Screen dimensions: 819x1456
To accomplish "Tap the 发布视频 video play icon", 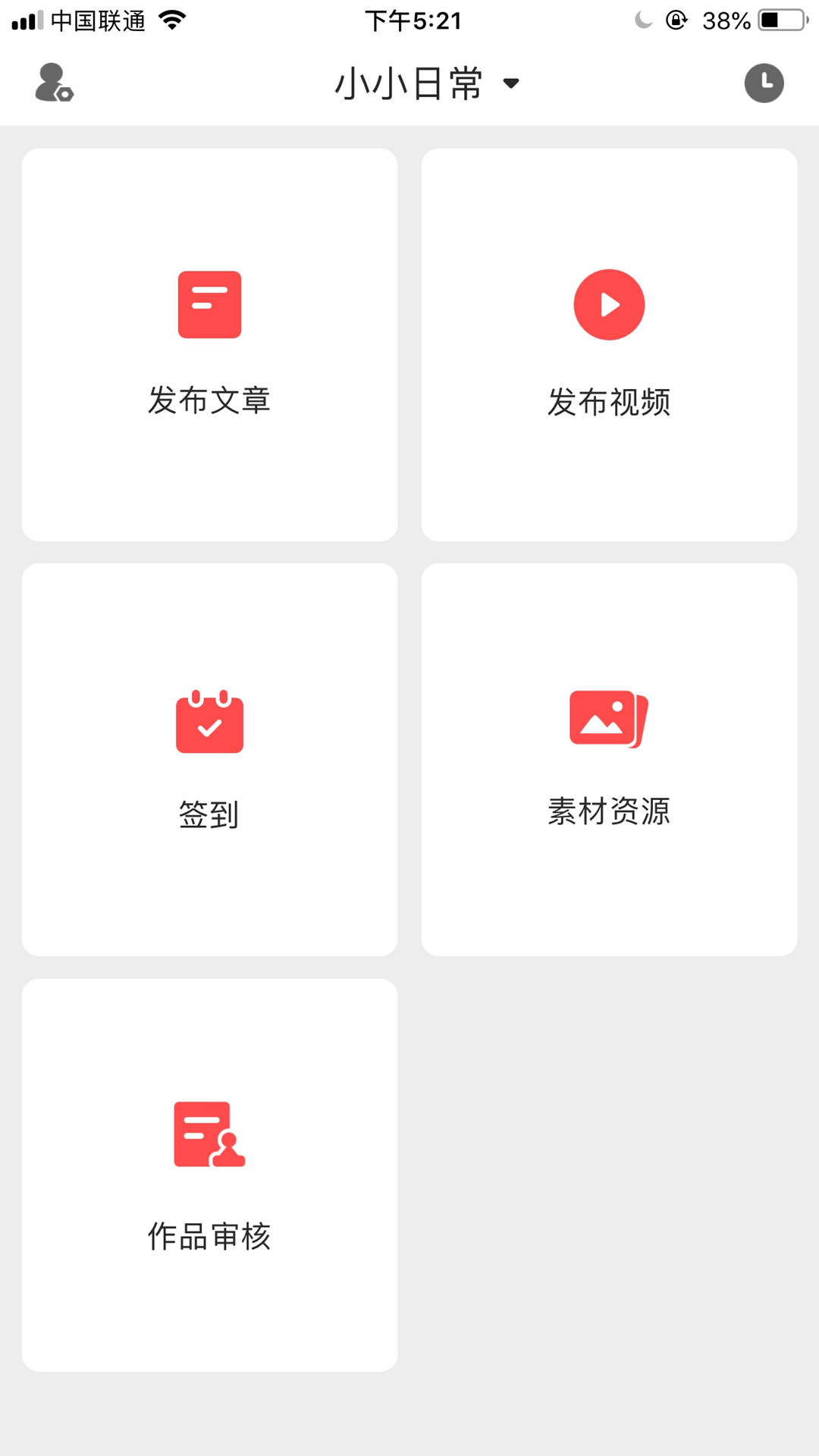I will click(x=609, y=303).
